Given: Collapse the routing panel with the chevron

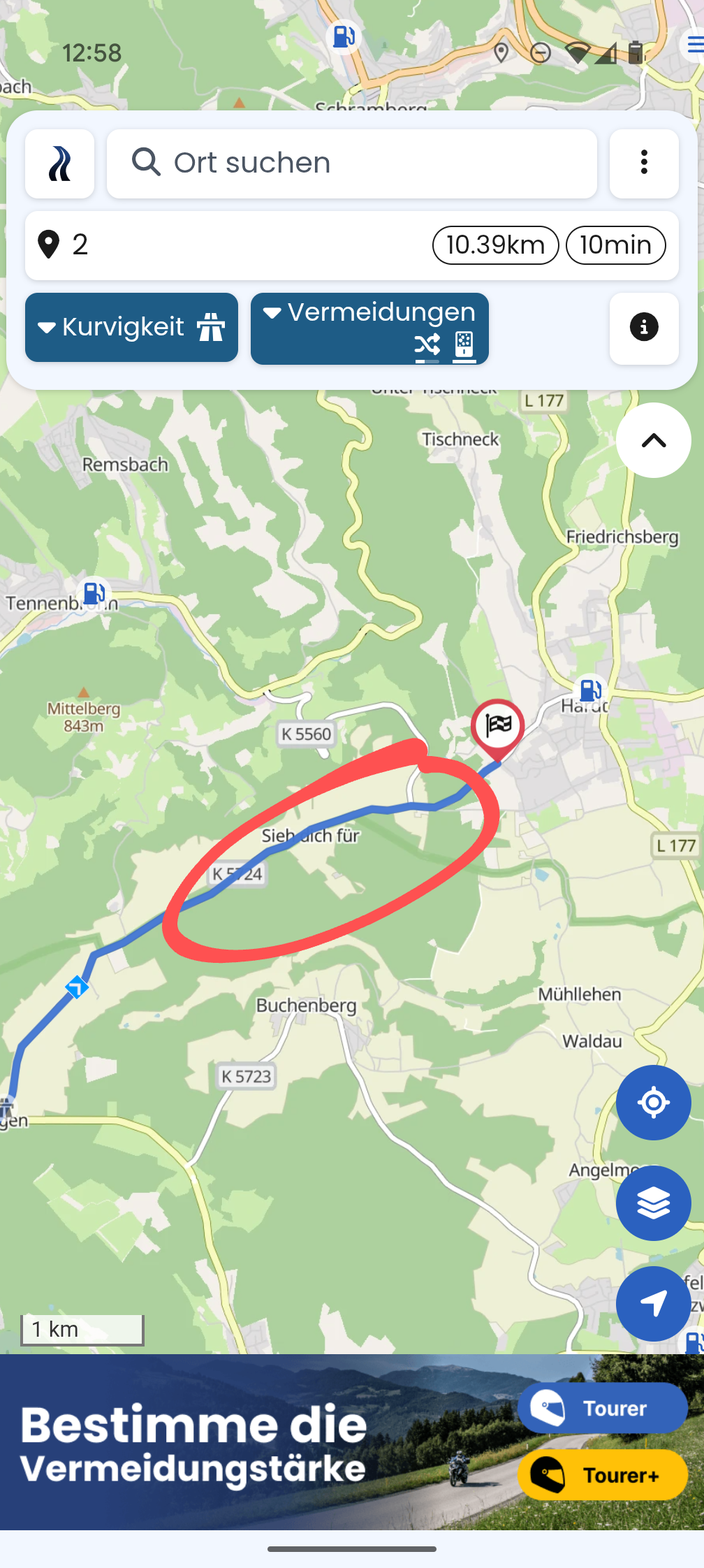Looking at the screenshot, I should coord(654,440).
